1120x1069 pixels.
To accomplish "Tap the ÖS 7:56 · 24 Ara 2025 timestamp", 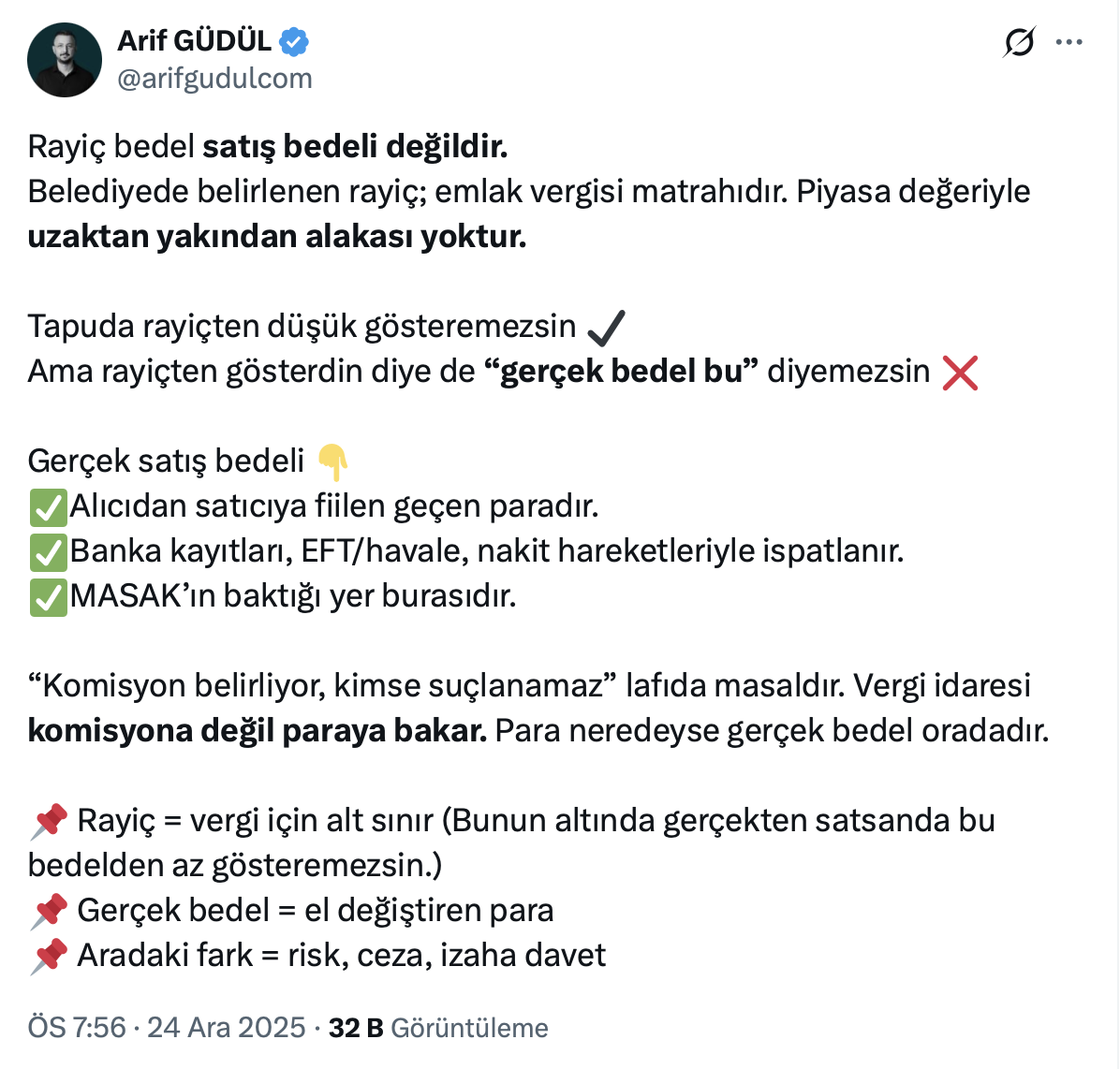I will [x=167, y=1027].
